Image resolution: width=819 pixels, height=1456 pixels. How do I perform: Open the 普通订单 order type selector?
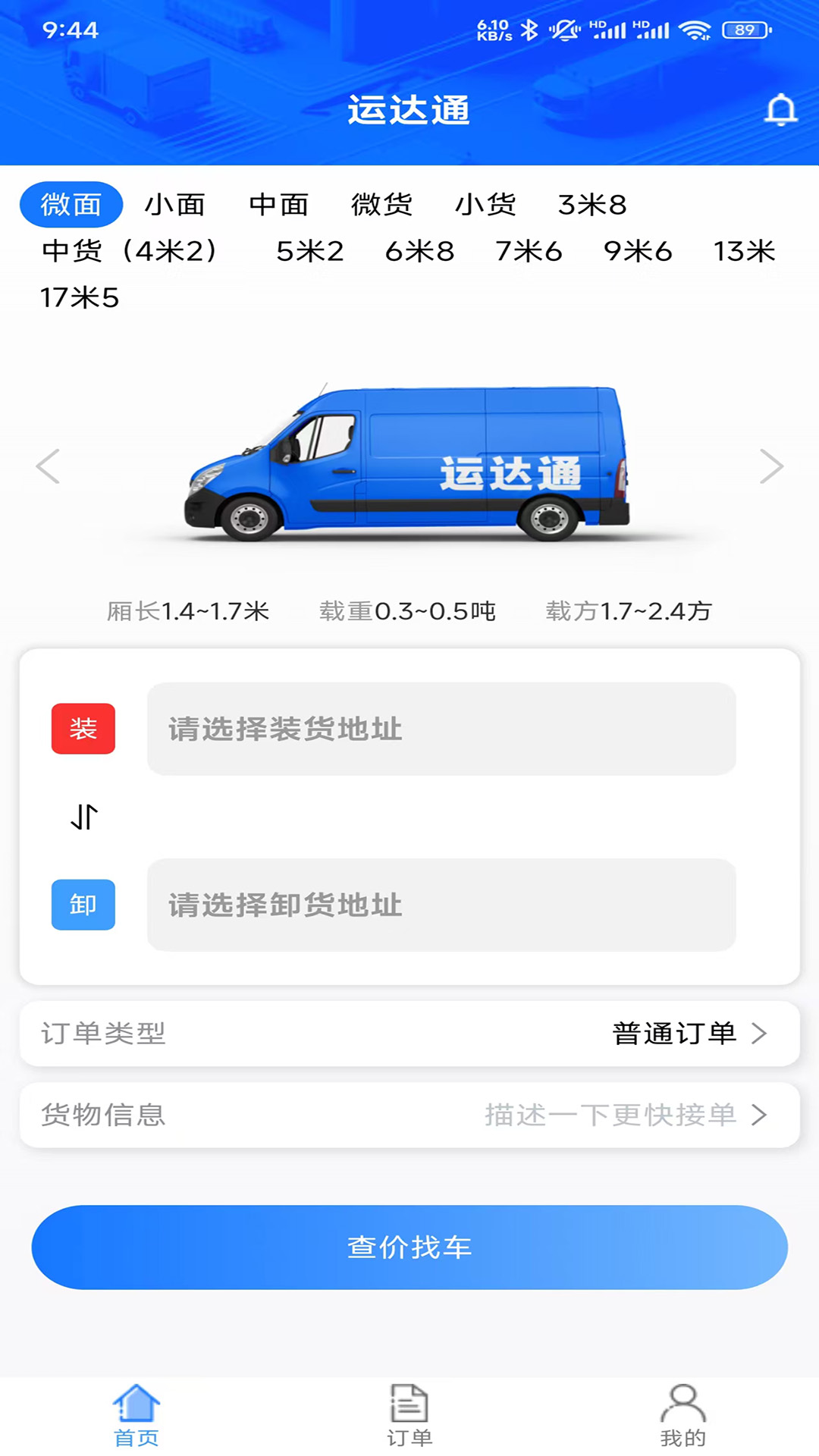[673, 1033]
